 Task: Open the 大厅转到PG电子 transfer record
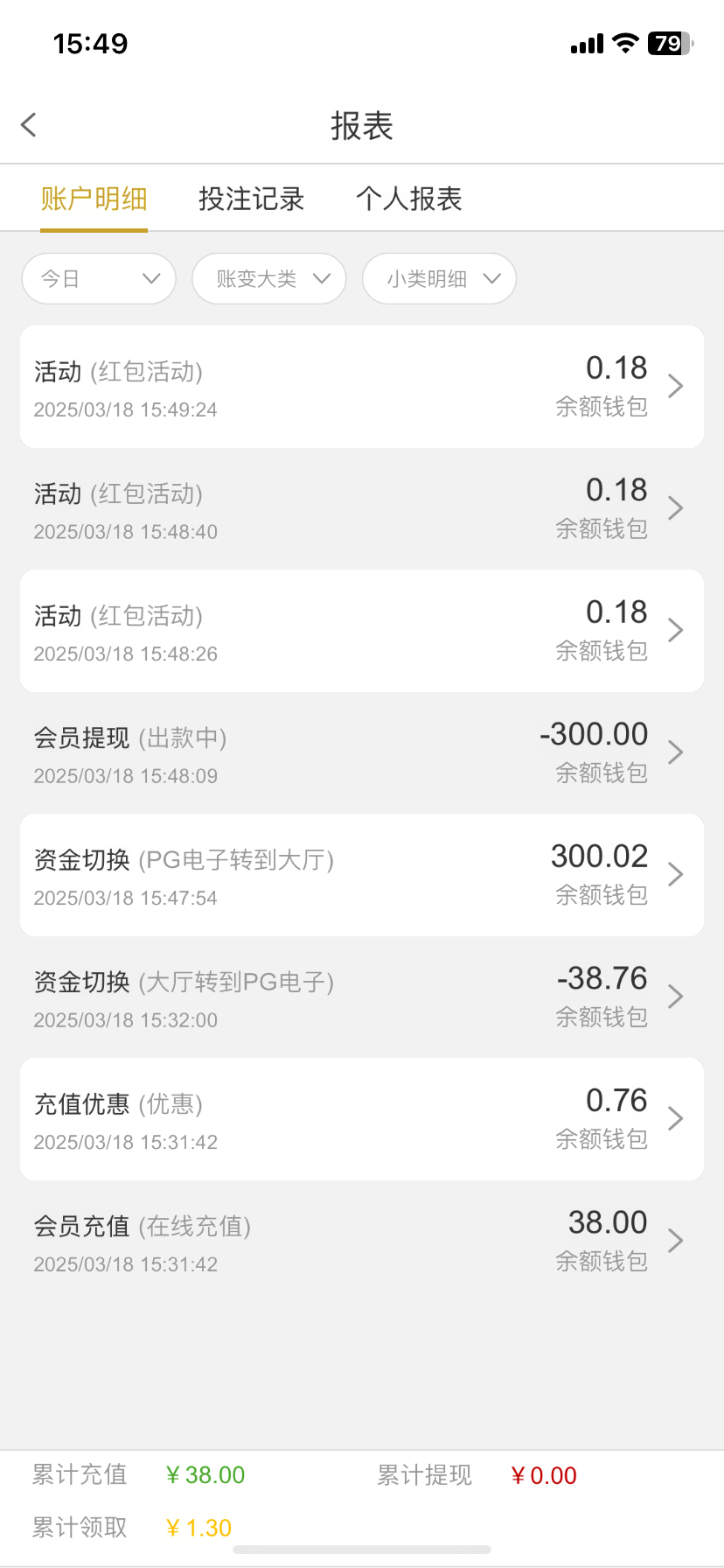[362, 997]
